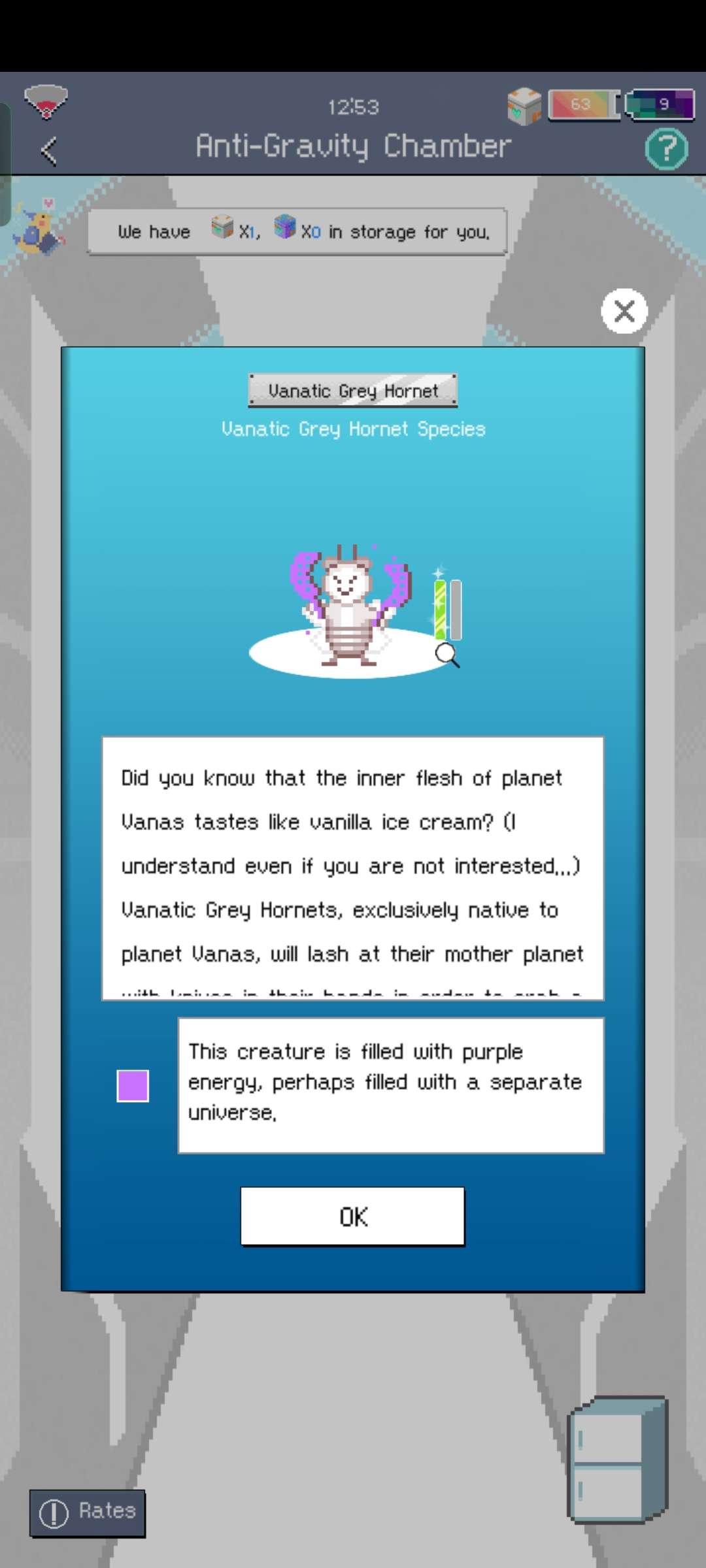Screen dimensions: 706x1568
Task: Inspect the creature with the magnifying glass
Action: click(x=448, y=655)
